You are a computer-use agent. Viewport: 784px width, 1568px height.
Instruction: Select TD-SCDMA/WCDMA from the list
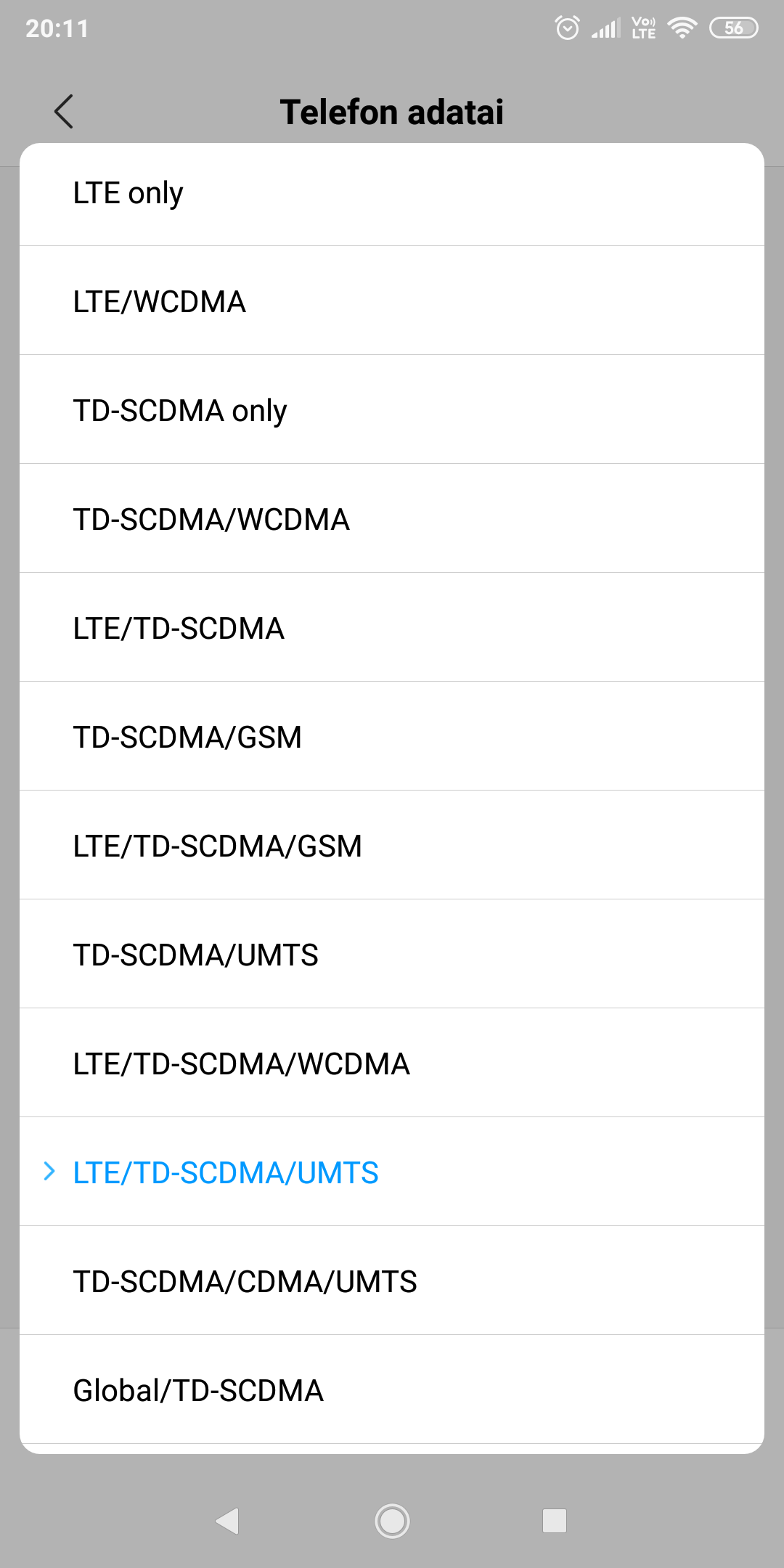click(392, 520)
